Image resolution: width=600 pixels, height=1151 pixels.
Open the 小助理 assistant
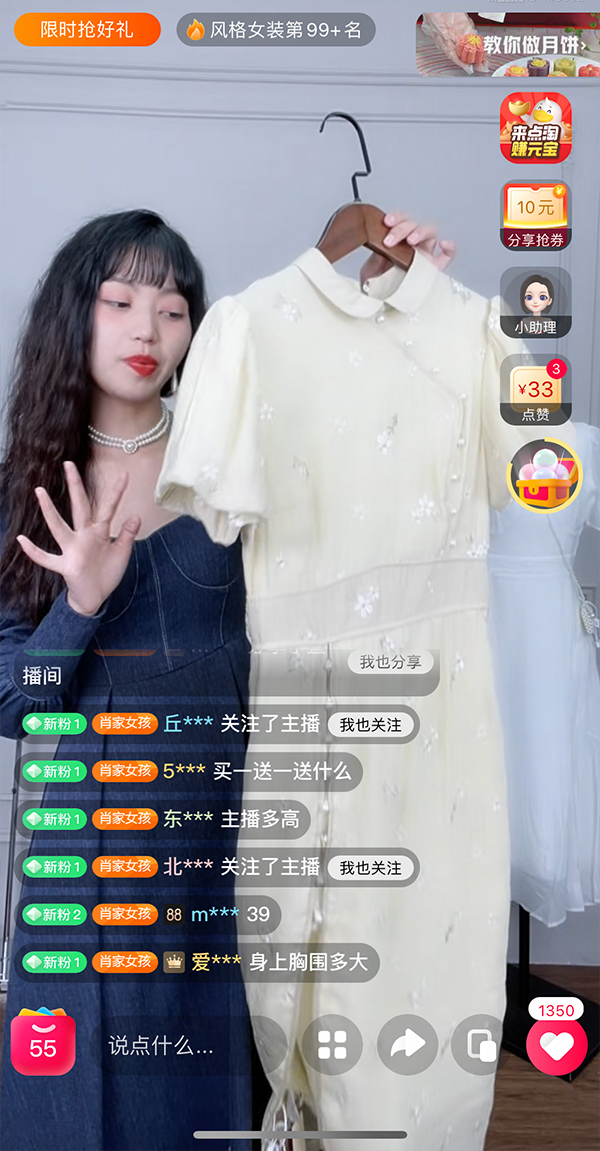(536, 302)
